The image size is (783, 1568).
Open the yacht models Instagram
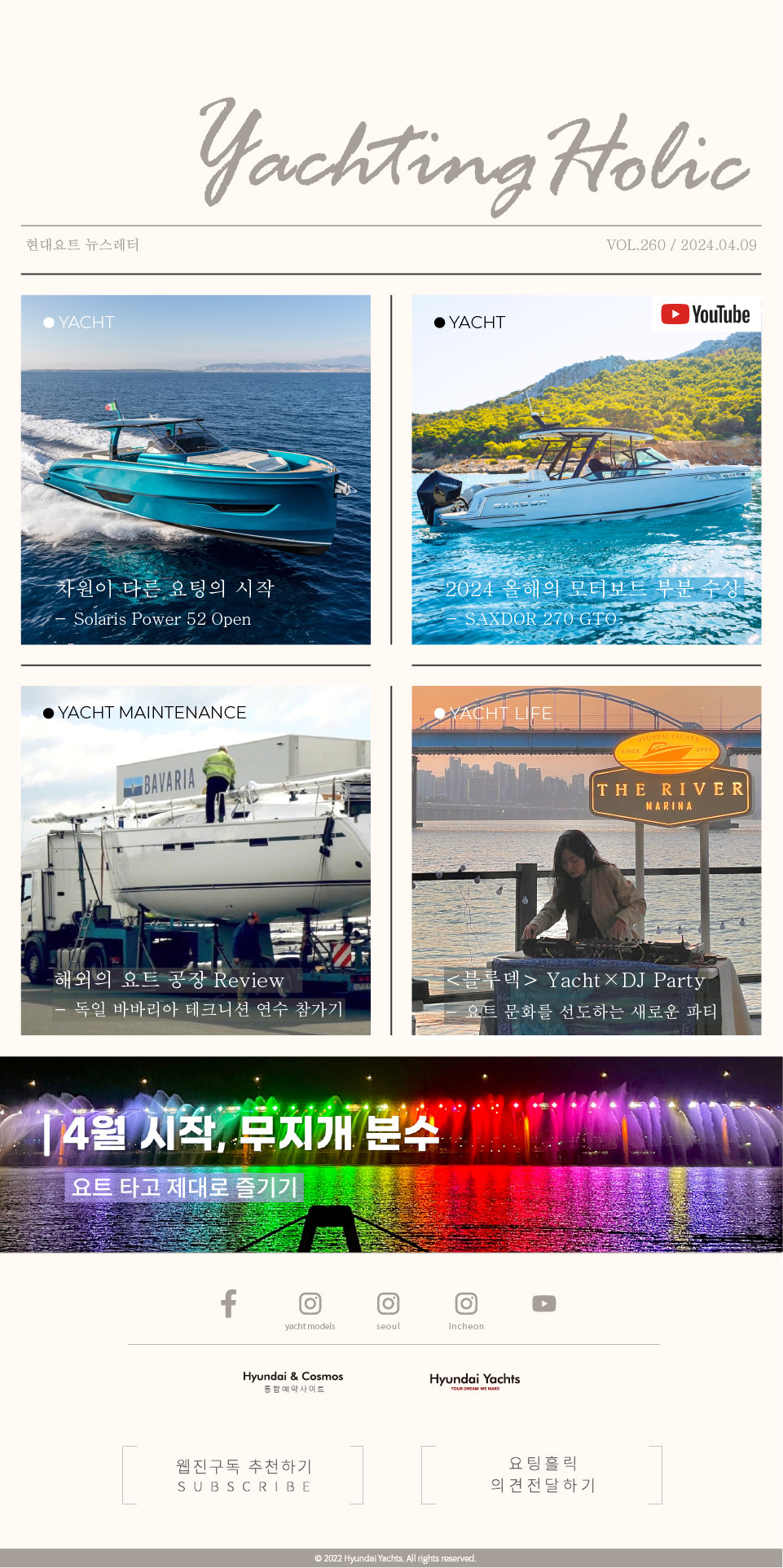tap(310, 1304)
